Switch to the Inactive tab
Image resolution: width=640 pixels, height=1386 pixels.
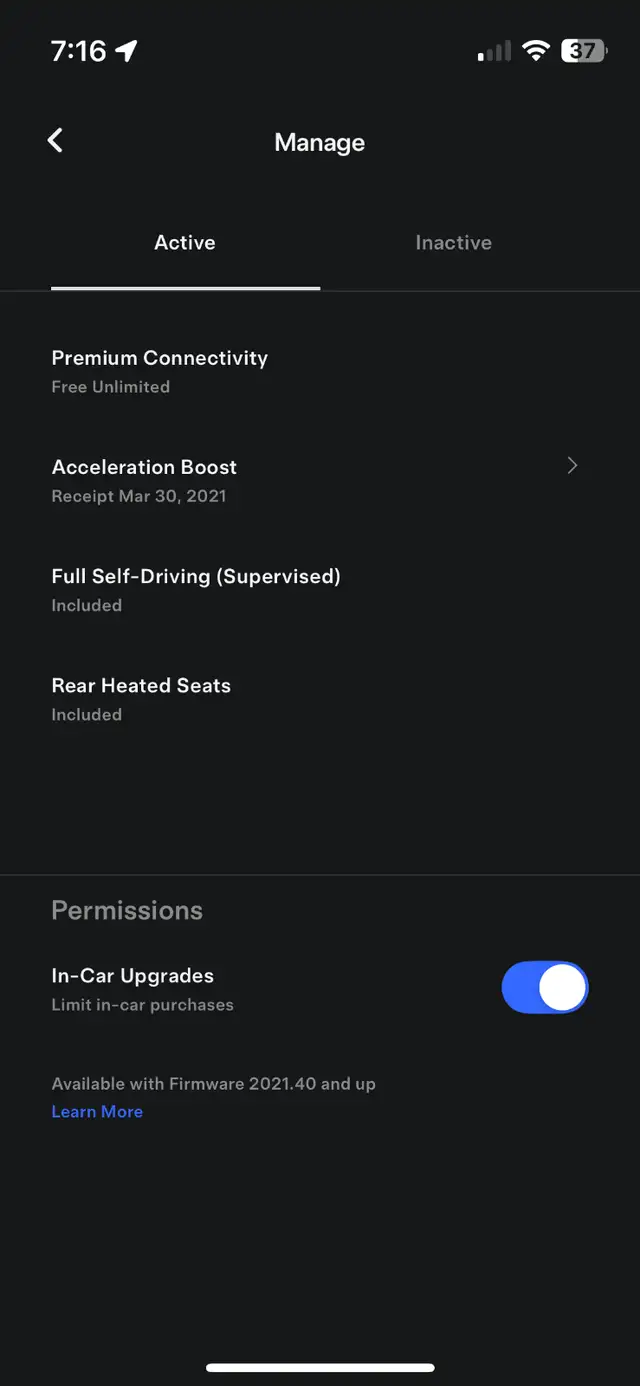(x=453, y=243)
